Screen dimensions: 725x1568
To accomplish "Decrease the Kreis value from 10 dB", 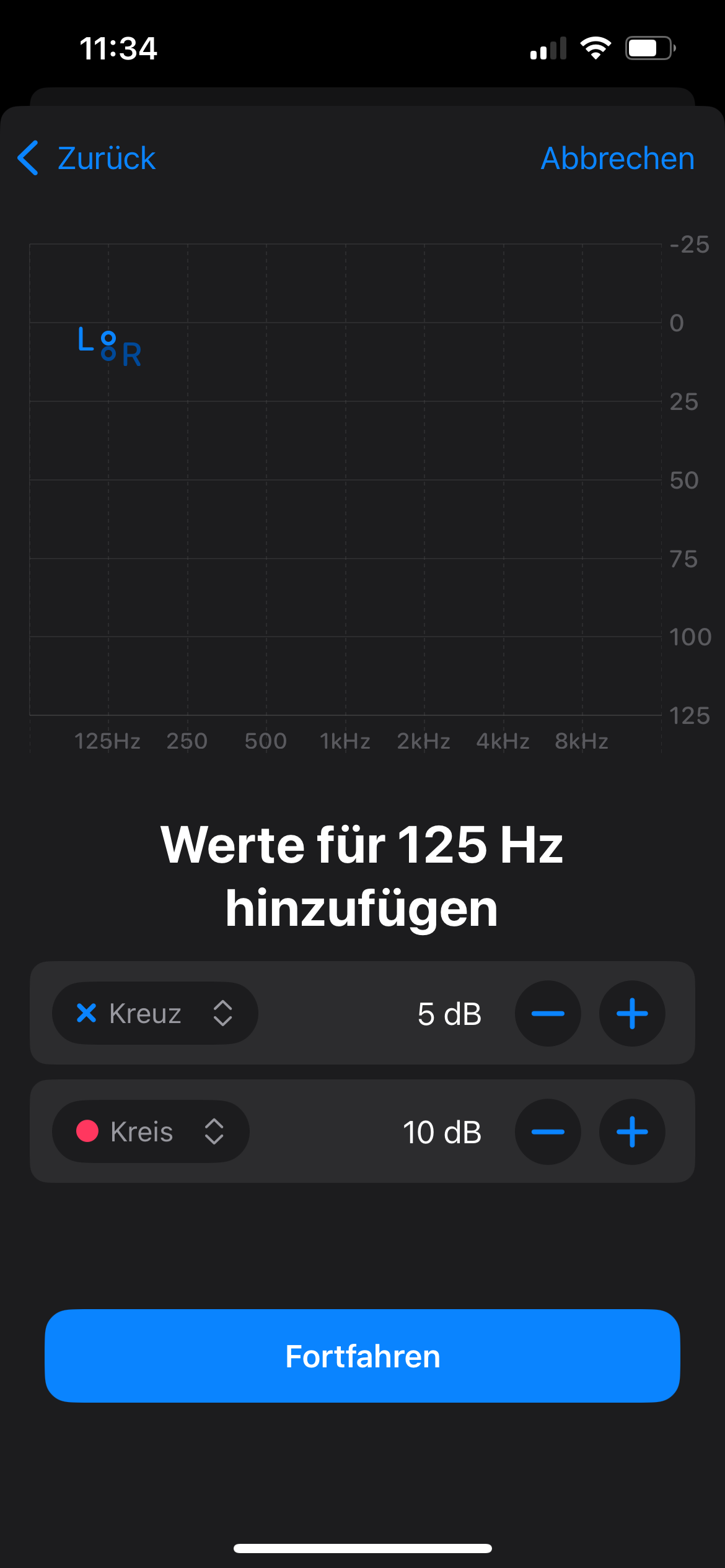I will [548, 1131].
